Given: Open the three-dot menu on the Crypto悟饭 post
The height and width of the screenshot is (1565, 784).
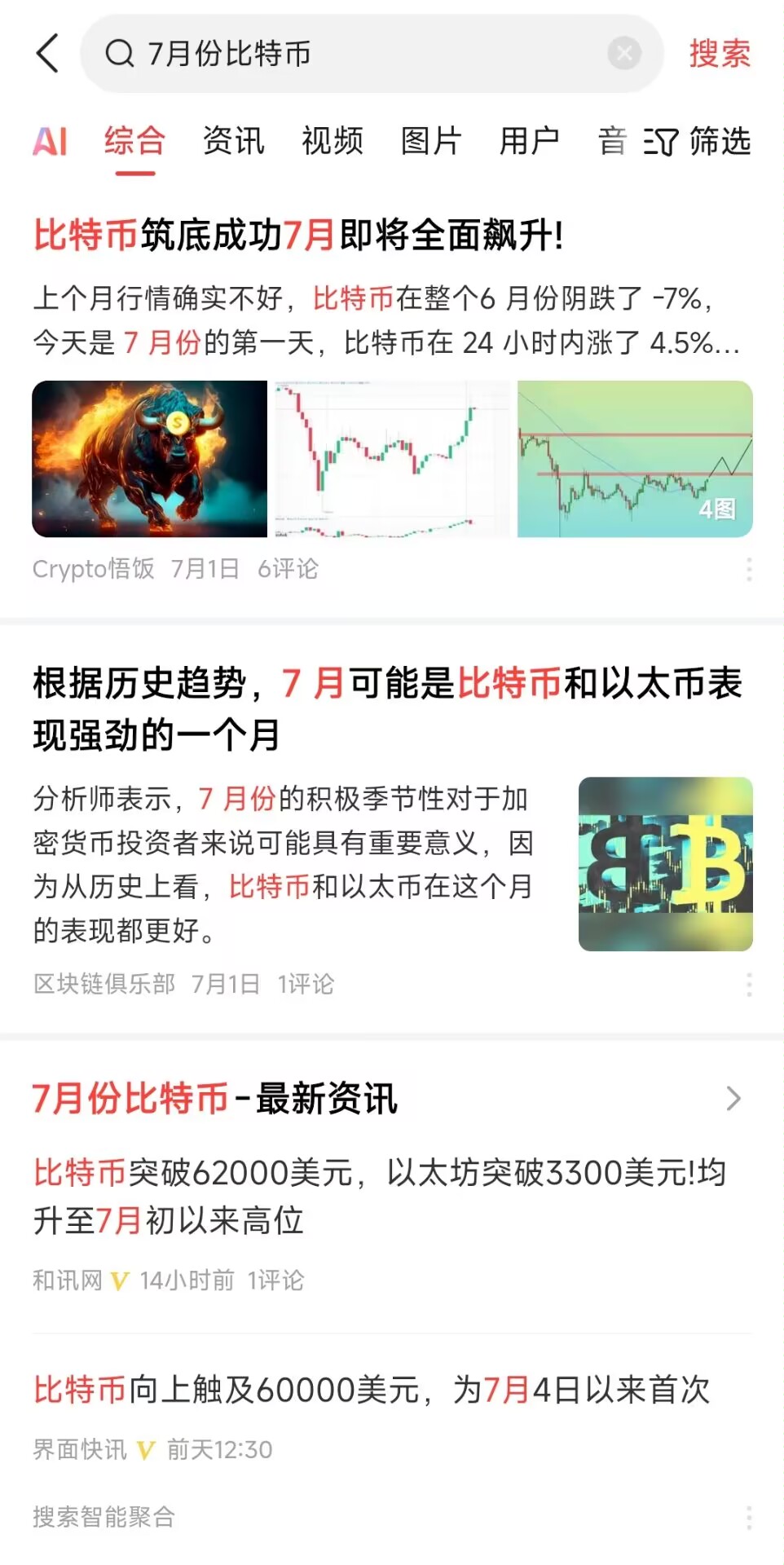Looking at the screenshot, I should click(x=747, y=571).
